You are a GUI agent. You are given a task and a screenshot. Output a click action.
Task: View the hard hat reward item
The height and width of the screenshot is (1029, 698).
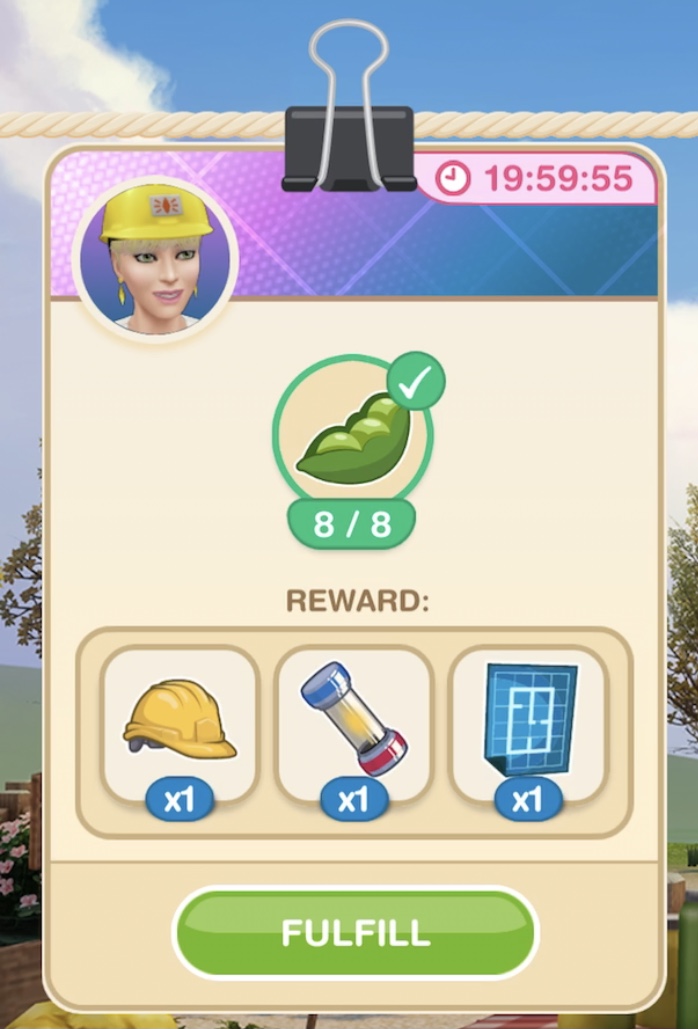[x=180, y=722]
